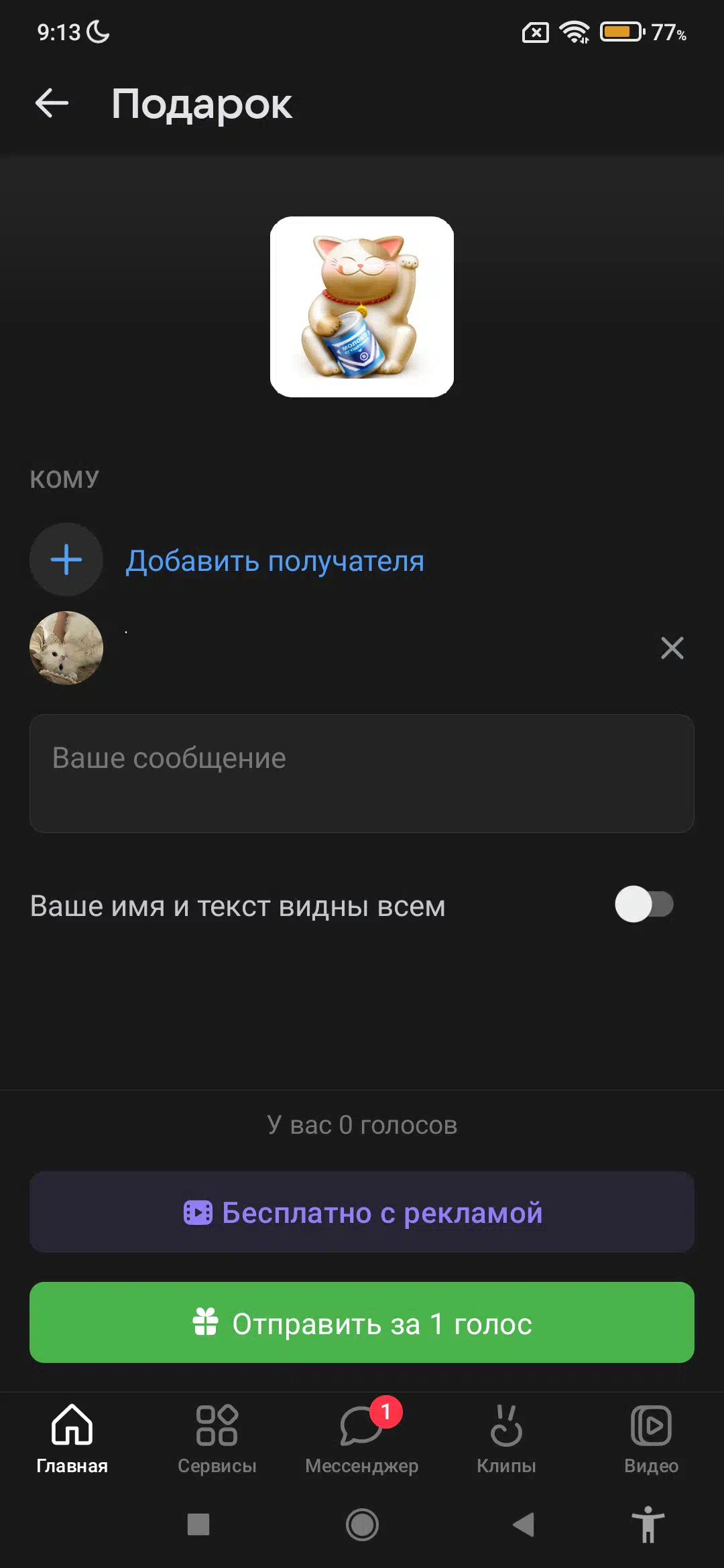The image size is (724, 1568).
Task: Choose Бесплатно с рекламой
Action: [x=362, y=1212]
